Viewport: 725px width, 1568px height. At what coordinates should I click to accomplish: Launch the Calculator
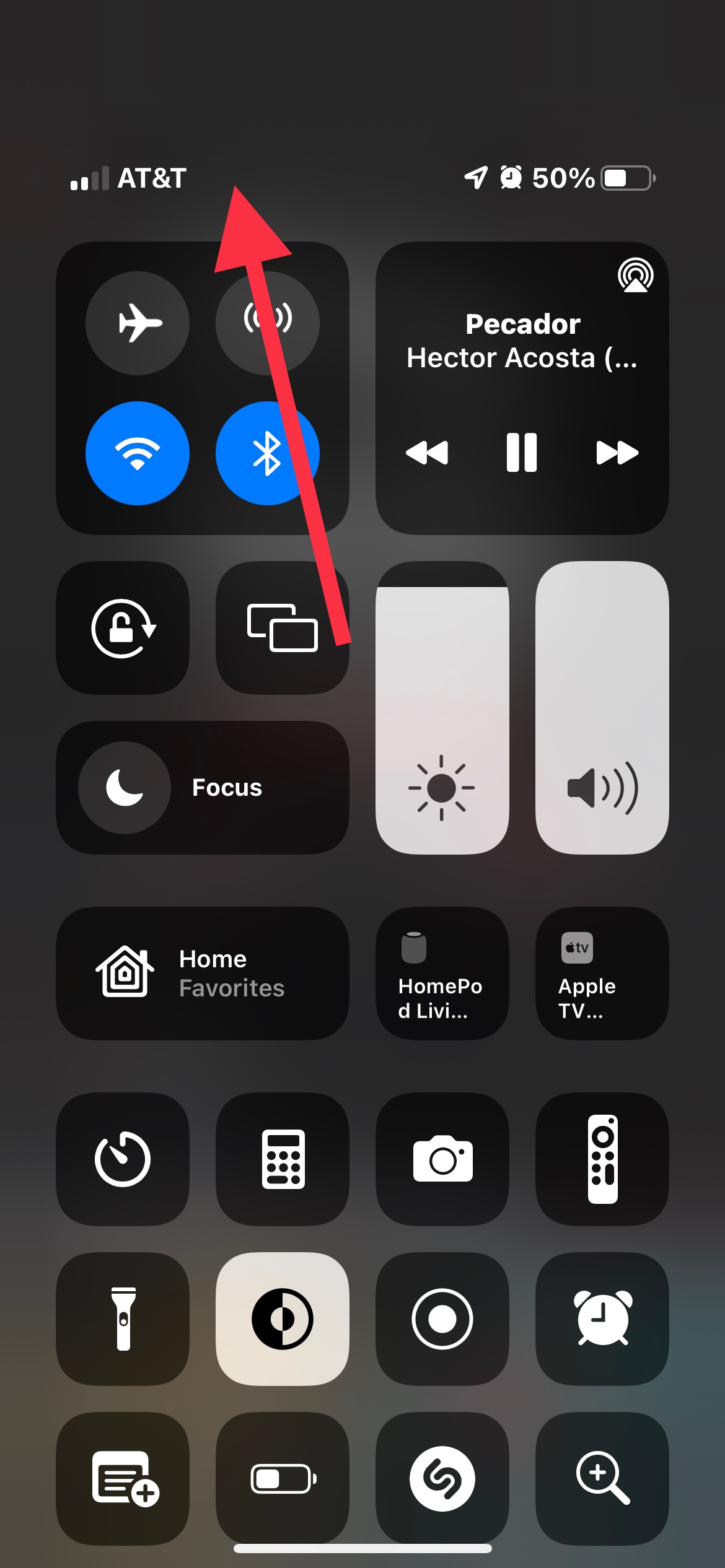pos(283,1159)
